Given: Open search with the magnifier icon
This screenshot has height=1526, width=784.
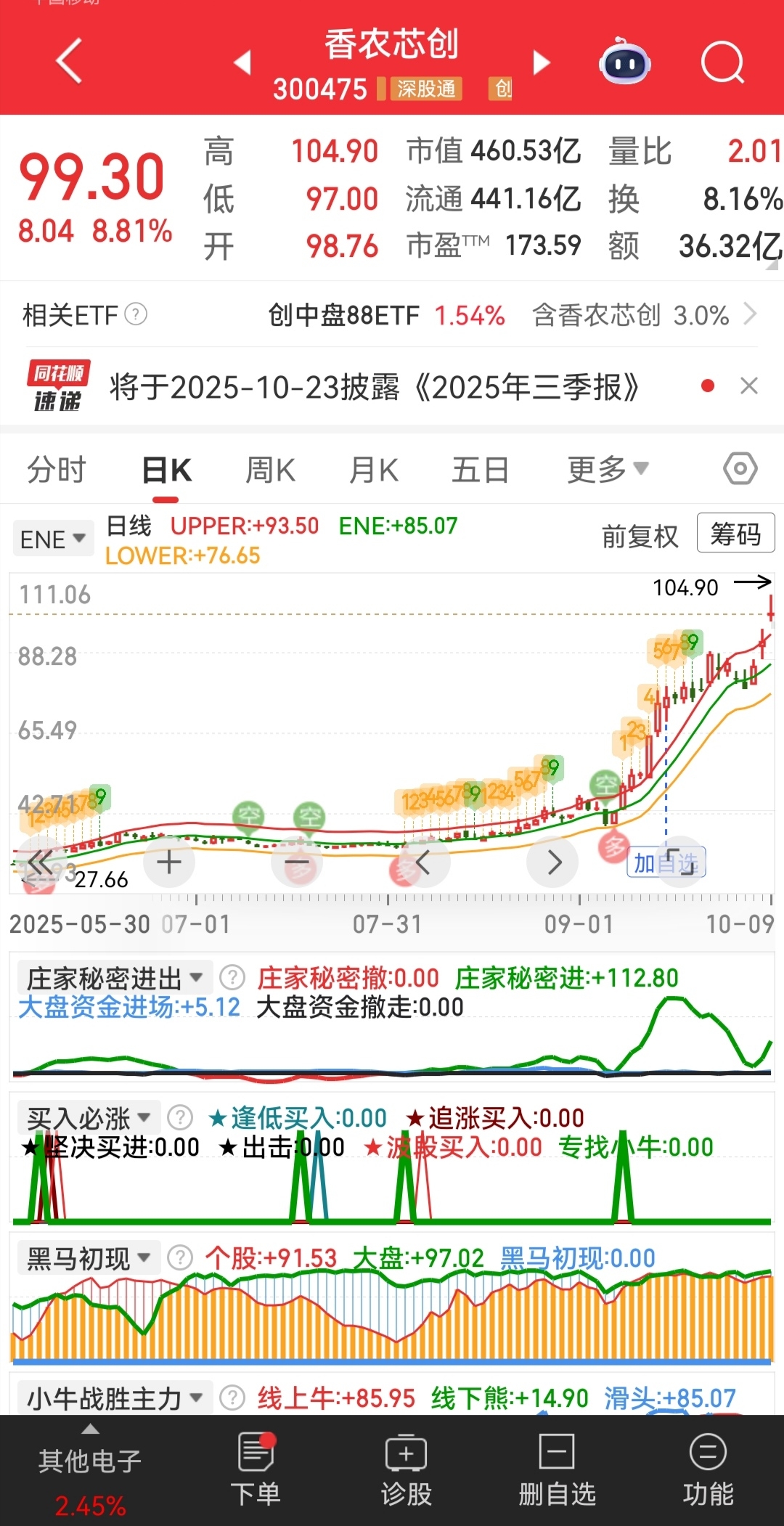Looking at the screenshot, I should point(722,62).
